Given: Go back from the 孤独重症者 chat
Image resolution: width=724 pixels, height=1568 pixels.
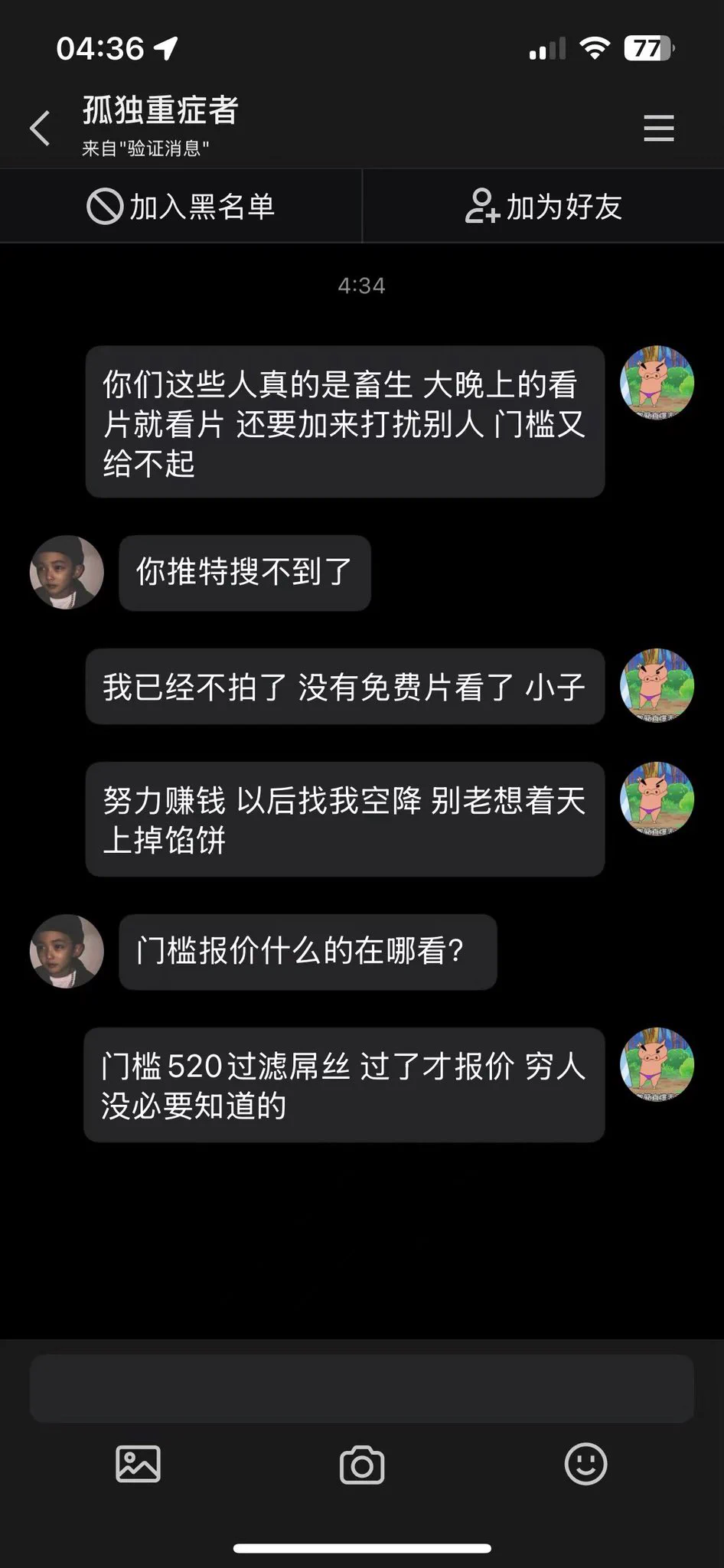Looking at the screenshot, I should [x=40, y=128].
